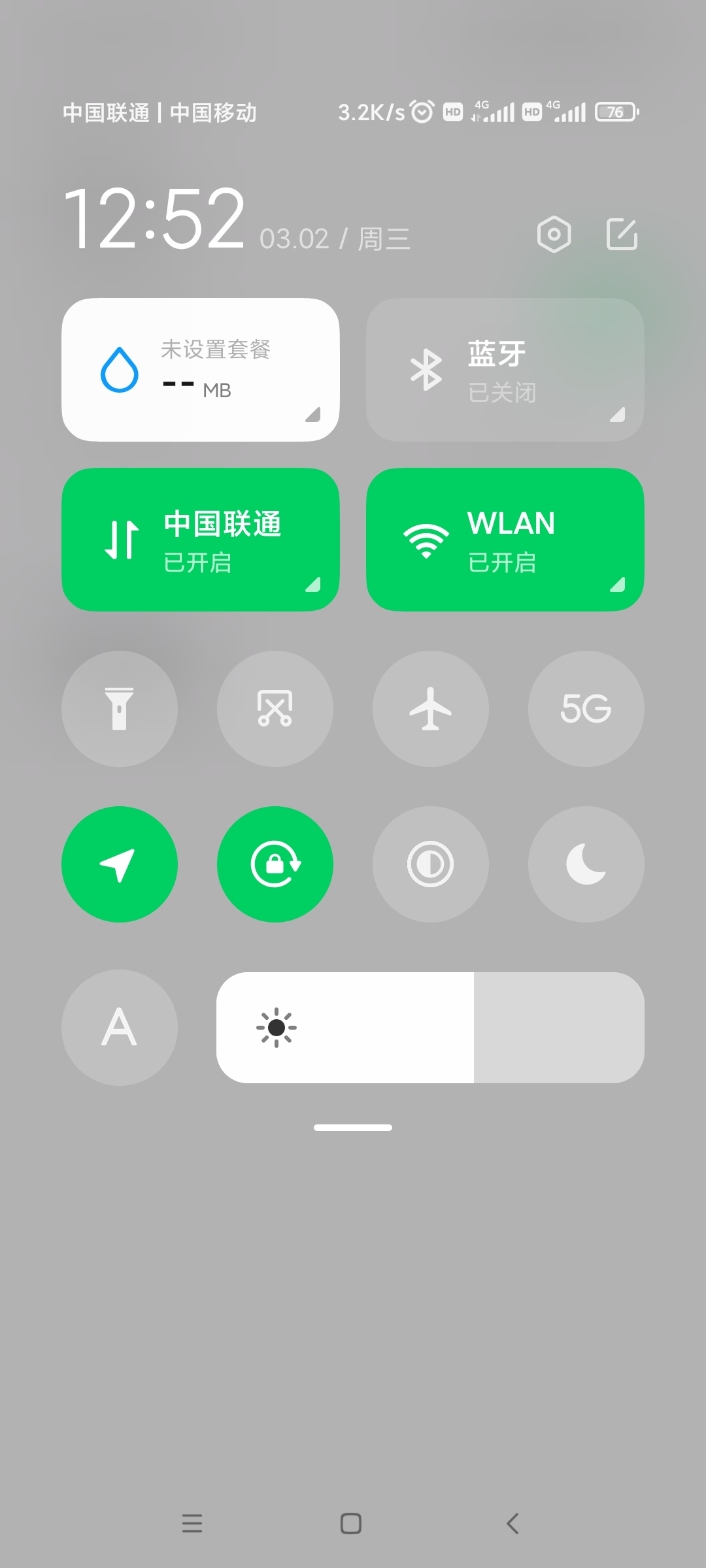Open settings via the hexagon gear icon
Viewport: 706px width, 1568px height.
pos(554,234)
